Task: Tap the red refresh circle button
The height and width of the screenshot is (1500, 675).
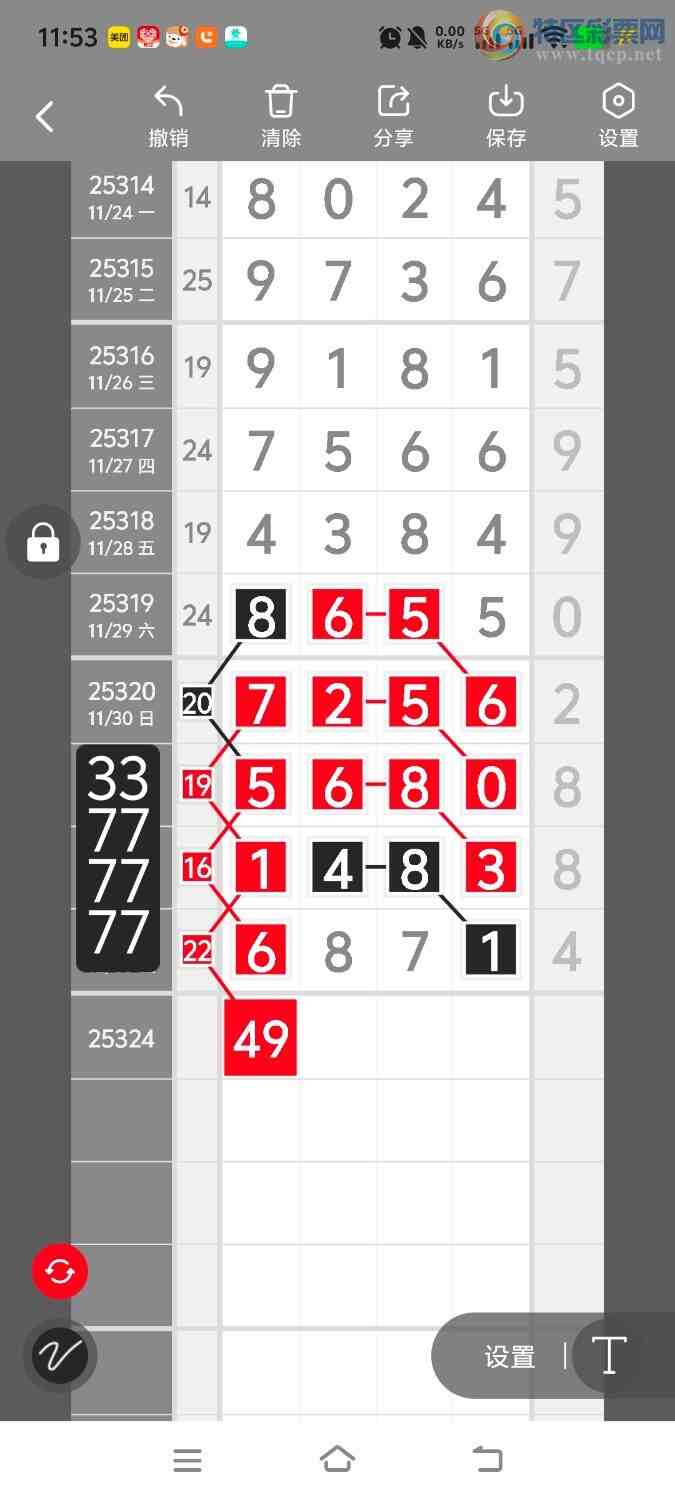Action: 60,1272
